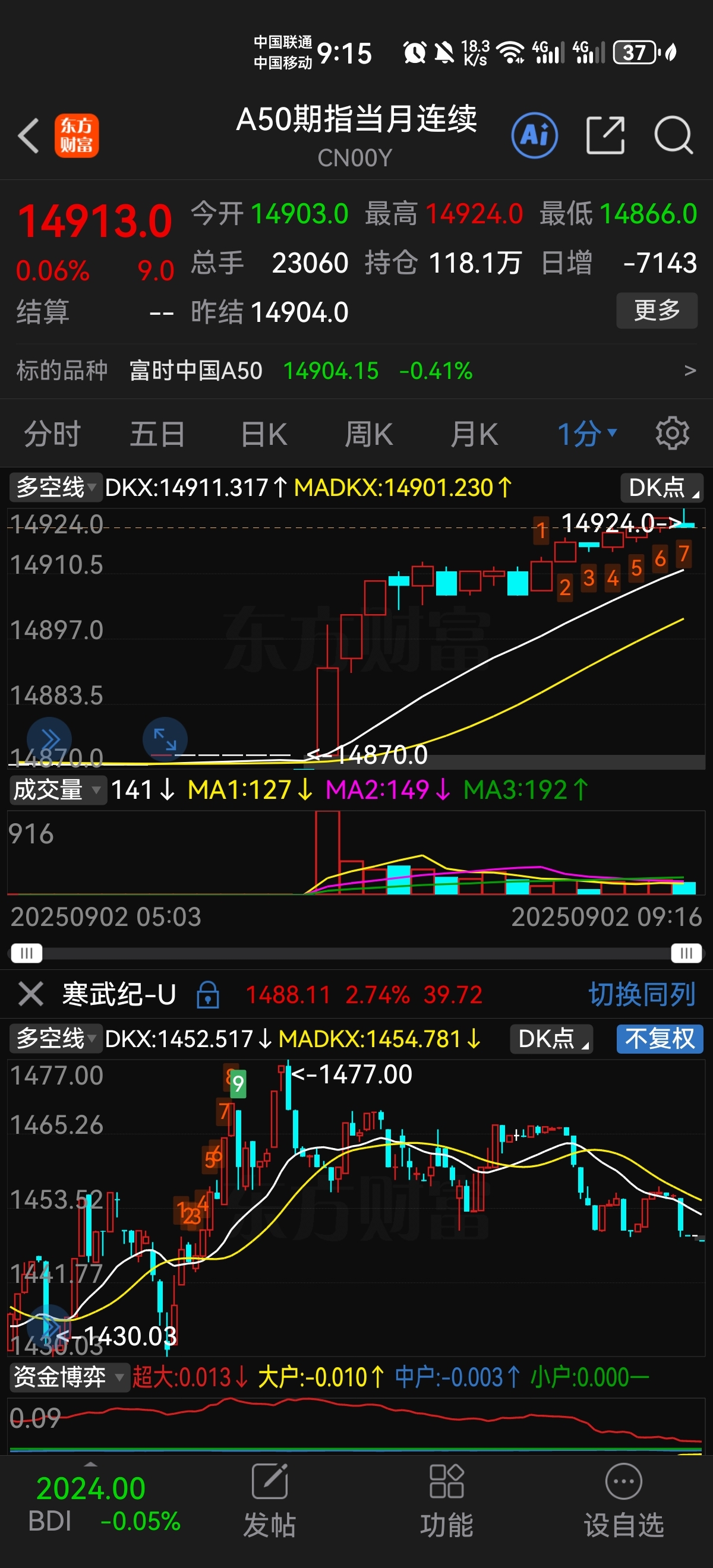Switch to the 分时 chart tab
The height and width of the screenshot is (1568, 713).
point(52,434)
